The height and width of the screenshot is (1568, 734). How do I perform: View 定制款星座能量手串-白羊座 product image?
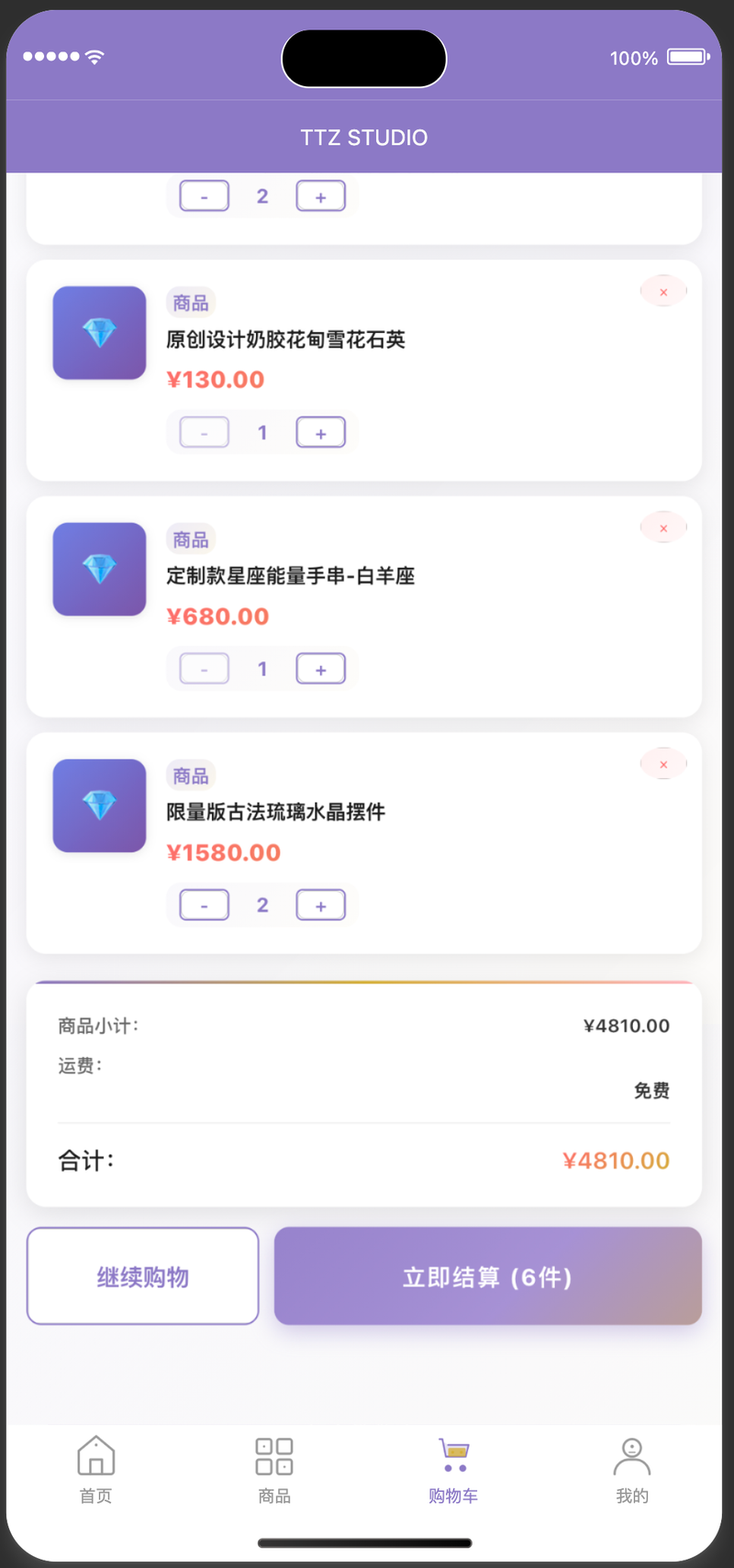pos(99,569)
